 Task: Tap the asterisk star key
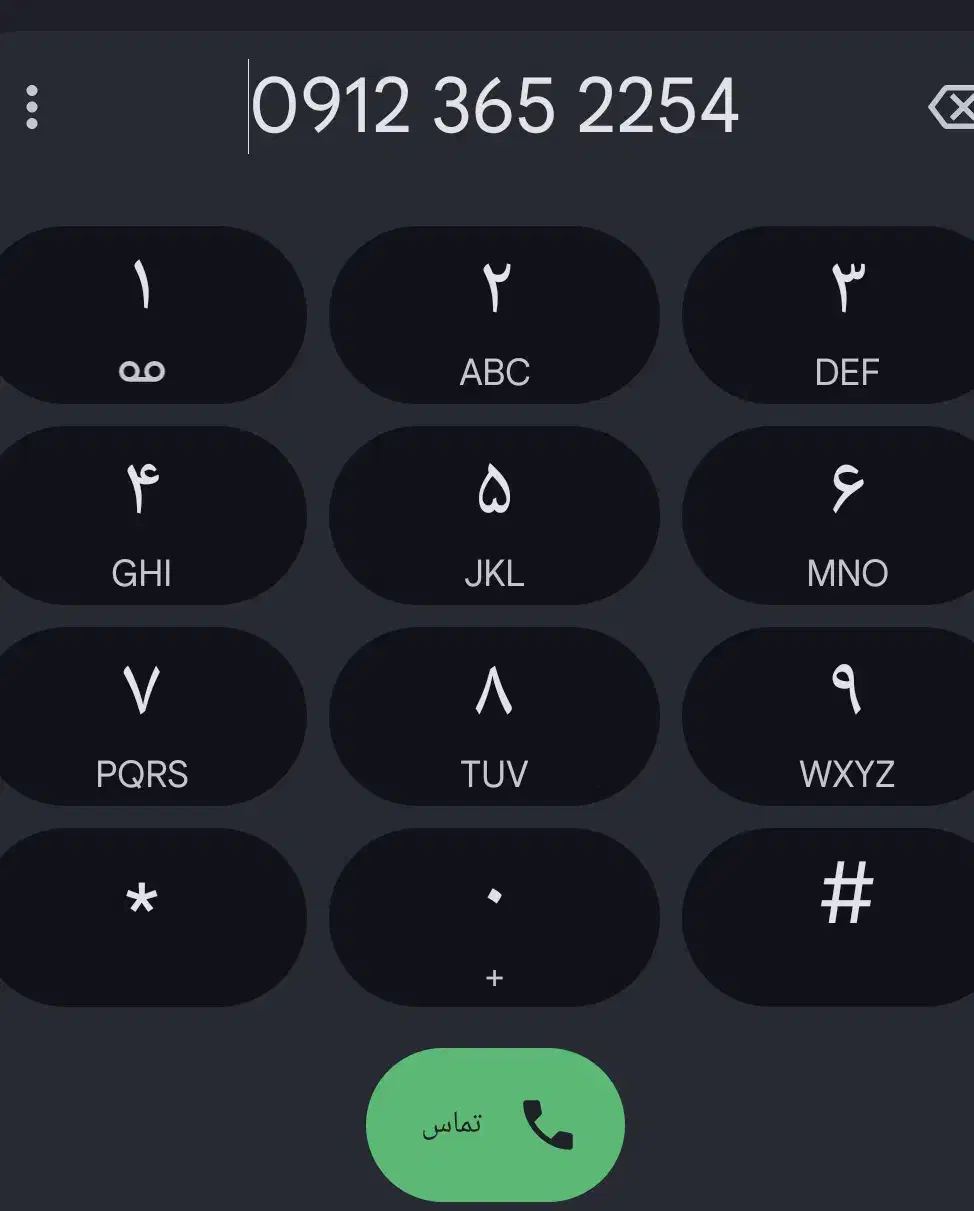coord(142,917)
